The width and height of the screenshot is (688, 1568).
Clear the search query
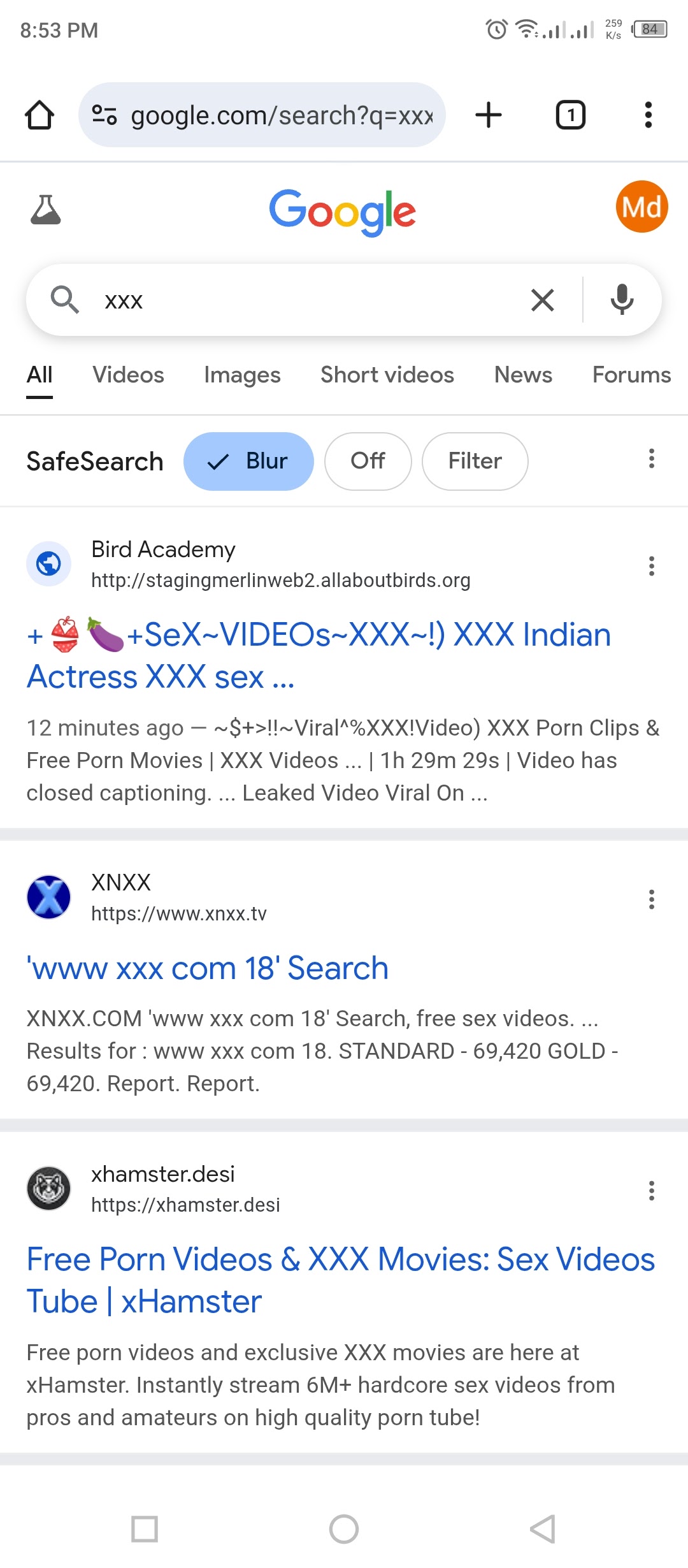[542, 300]
